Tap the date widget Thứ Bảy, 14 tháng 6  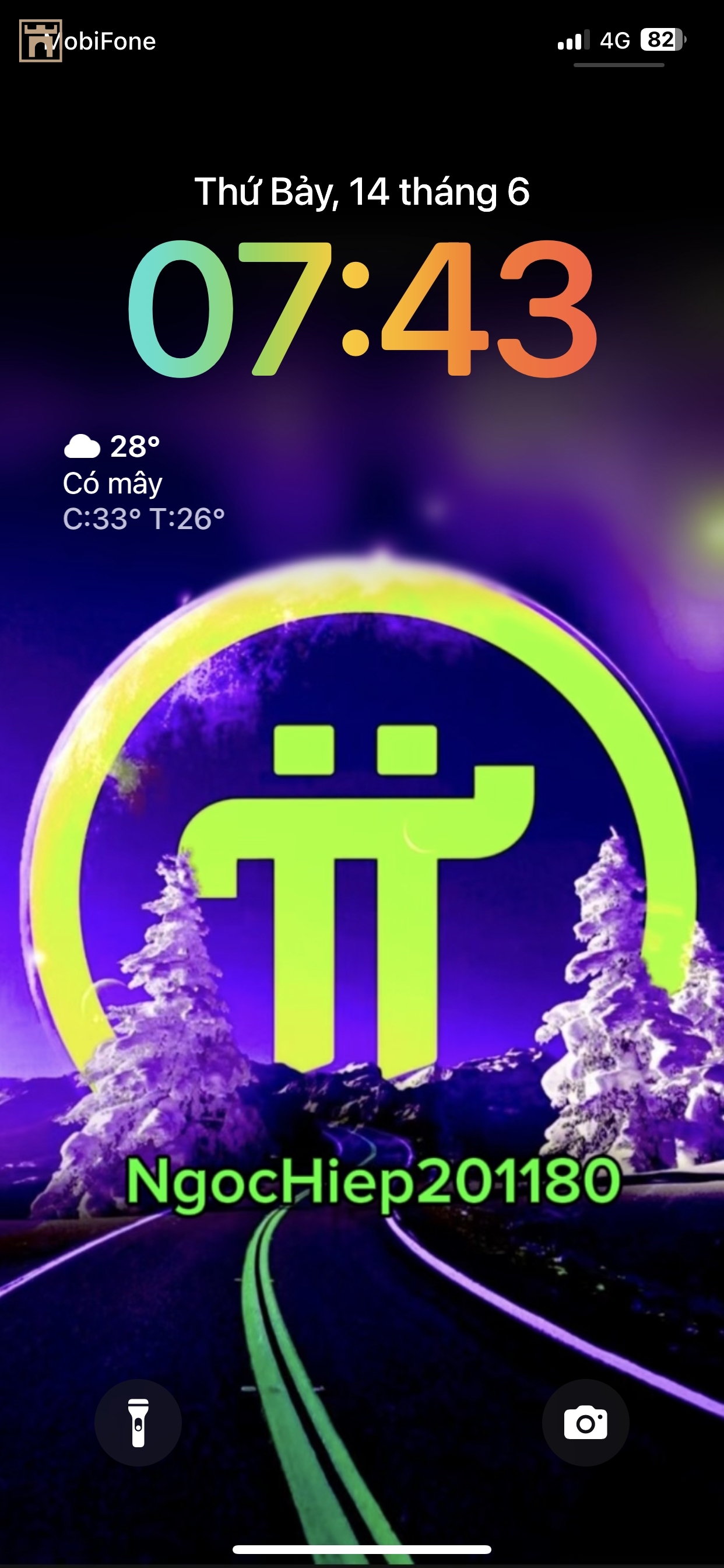362,192
